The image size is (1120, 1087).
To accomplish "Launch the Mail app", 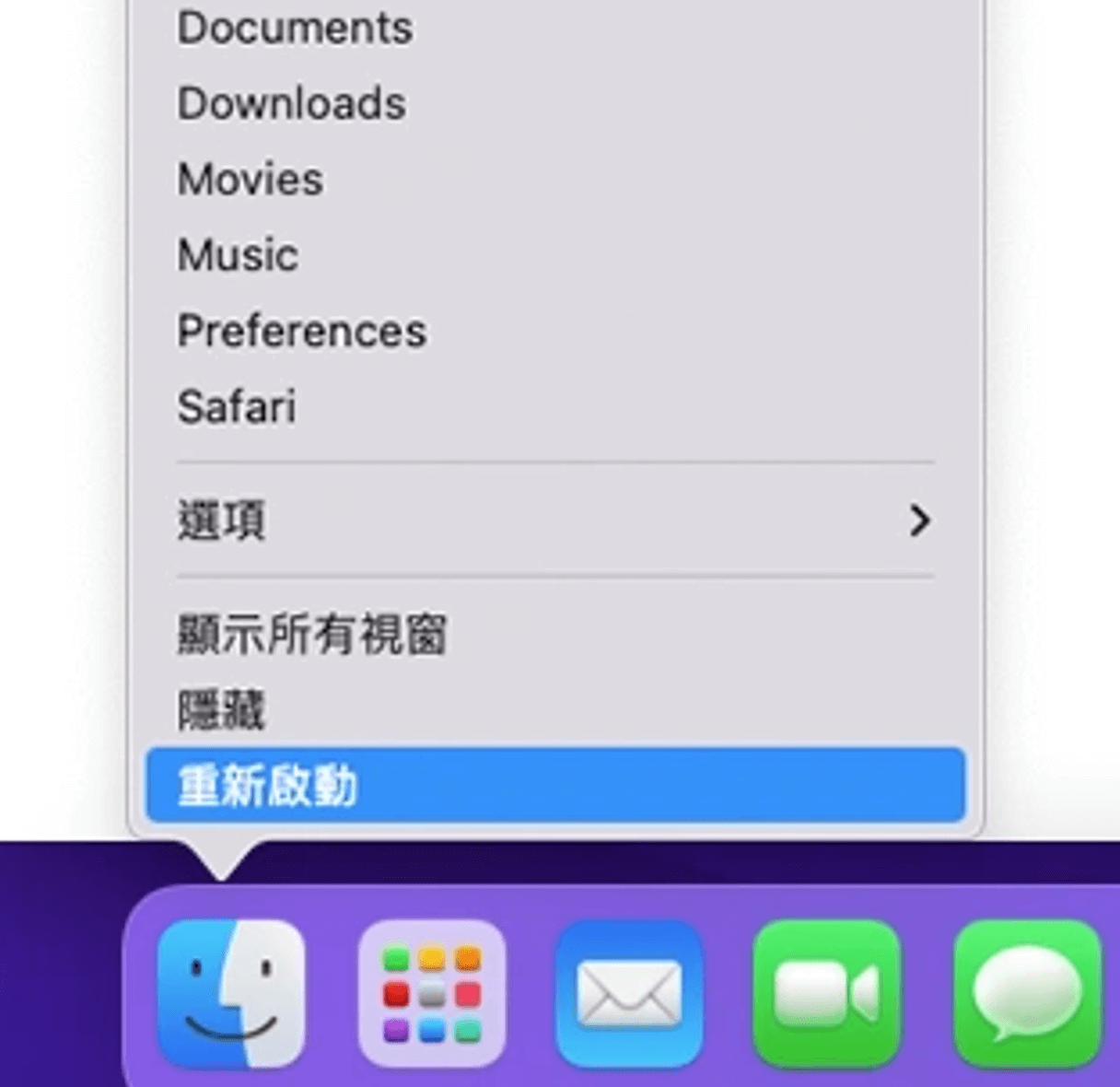I will coord(630,993).
